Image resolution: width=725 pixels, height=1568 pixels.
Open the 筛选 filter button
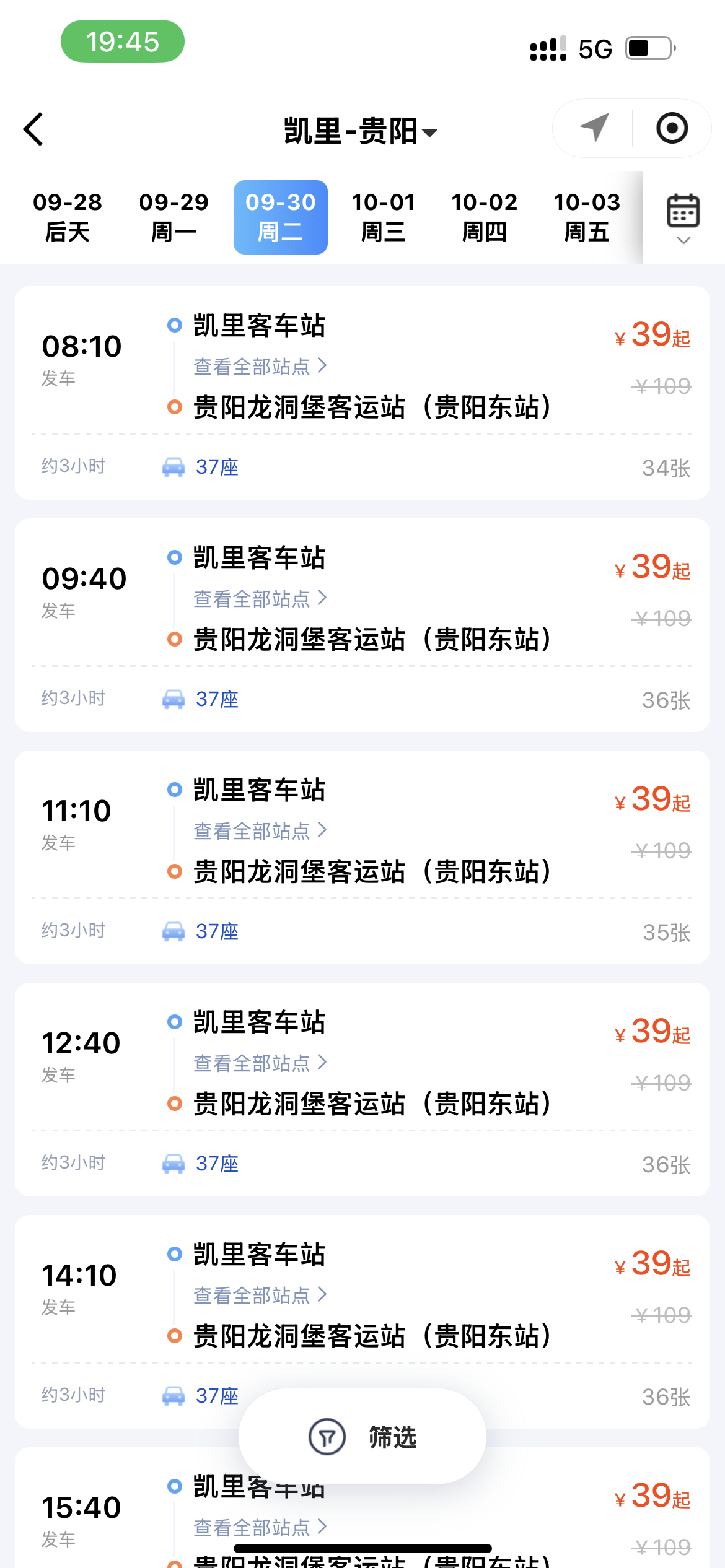click(362, 1437)
